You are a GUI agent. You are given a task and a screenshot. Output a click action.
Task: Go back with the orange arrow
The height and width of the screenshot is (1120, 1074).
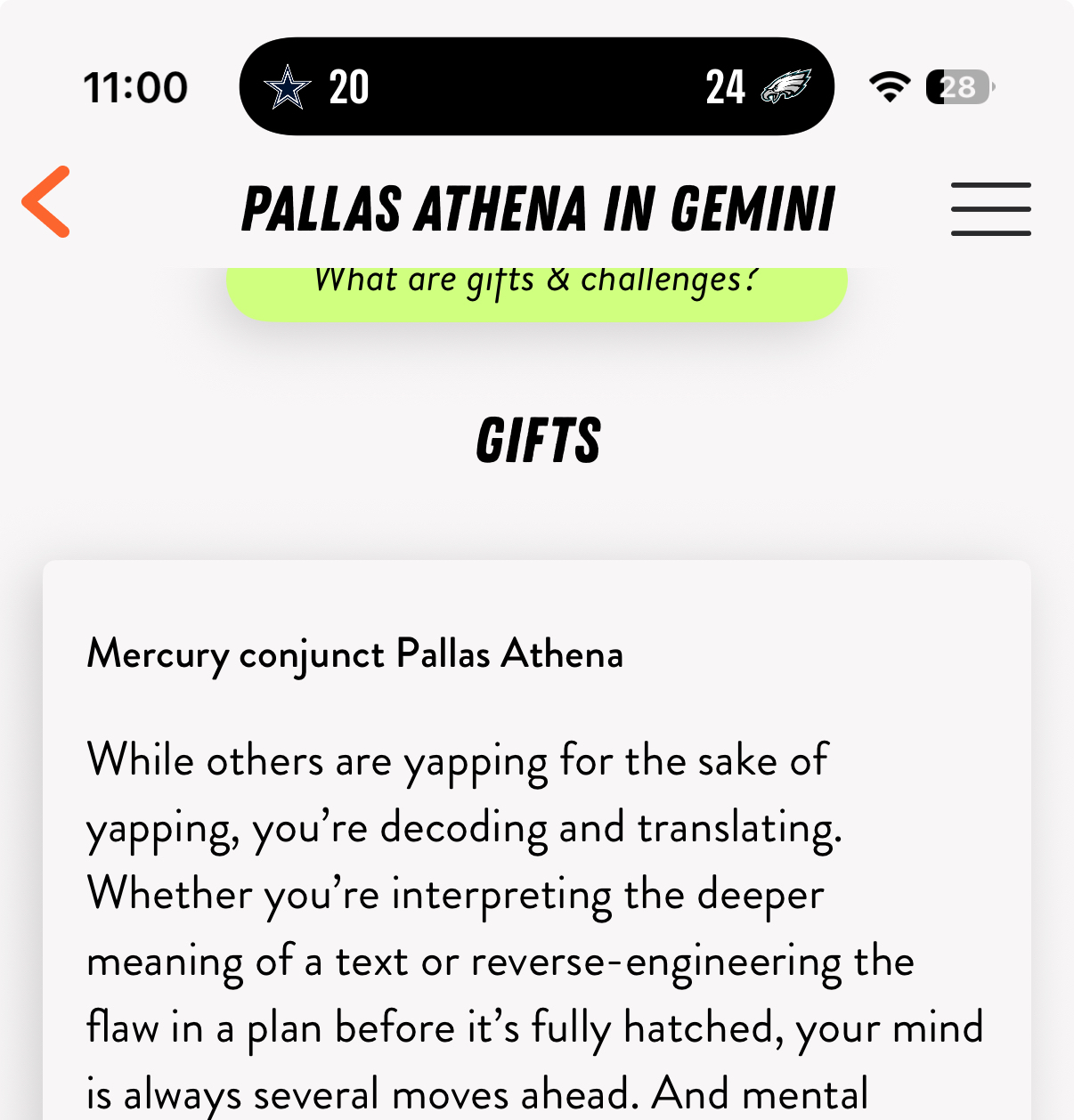click(46, 202)
